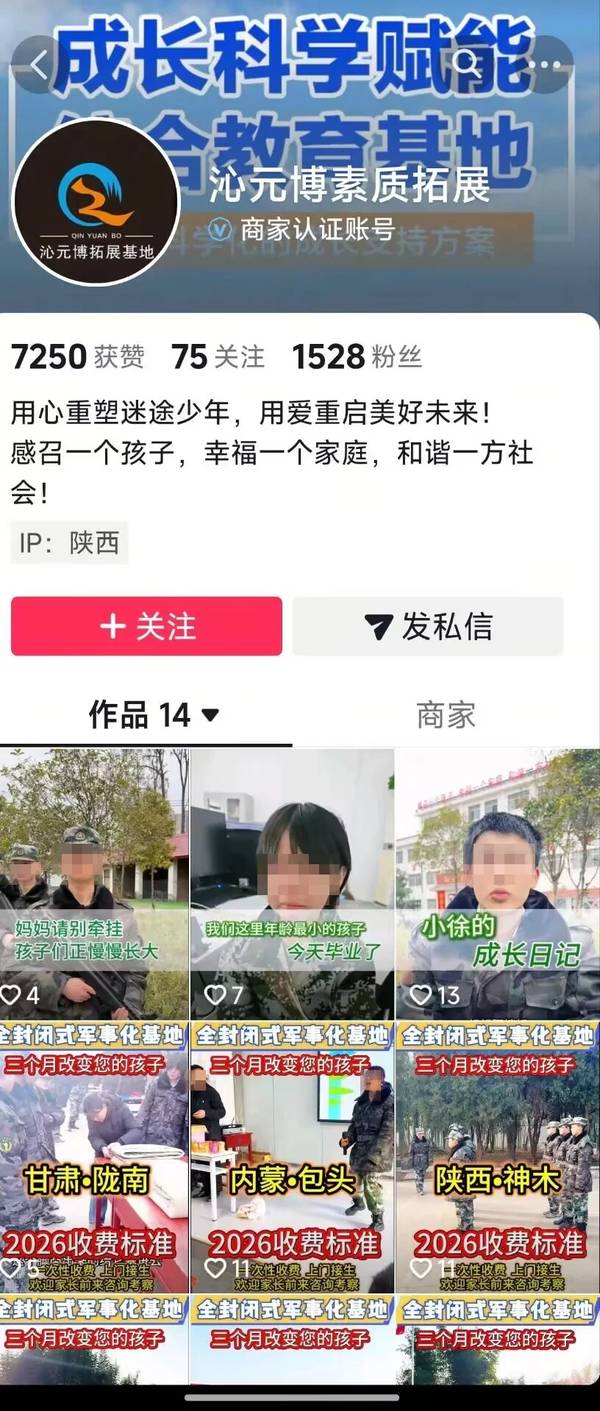View the 75 关注 following list

[218, 357]
